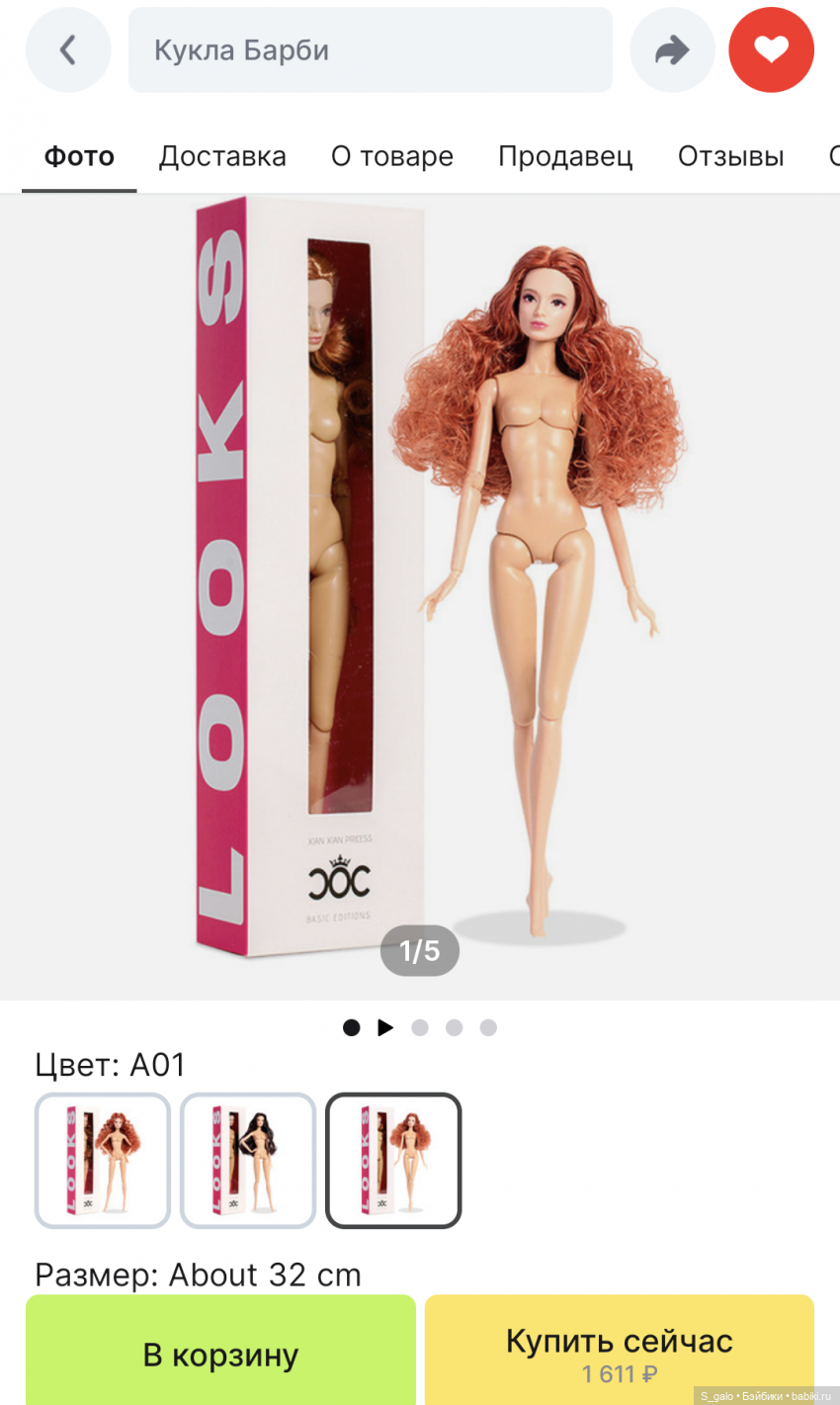Image resolution: width=840 pixels, height=1405 pixels.
Task: Open the main product photo fullscreen
Action: (420, 593)
